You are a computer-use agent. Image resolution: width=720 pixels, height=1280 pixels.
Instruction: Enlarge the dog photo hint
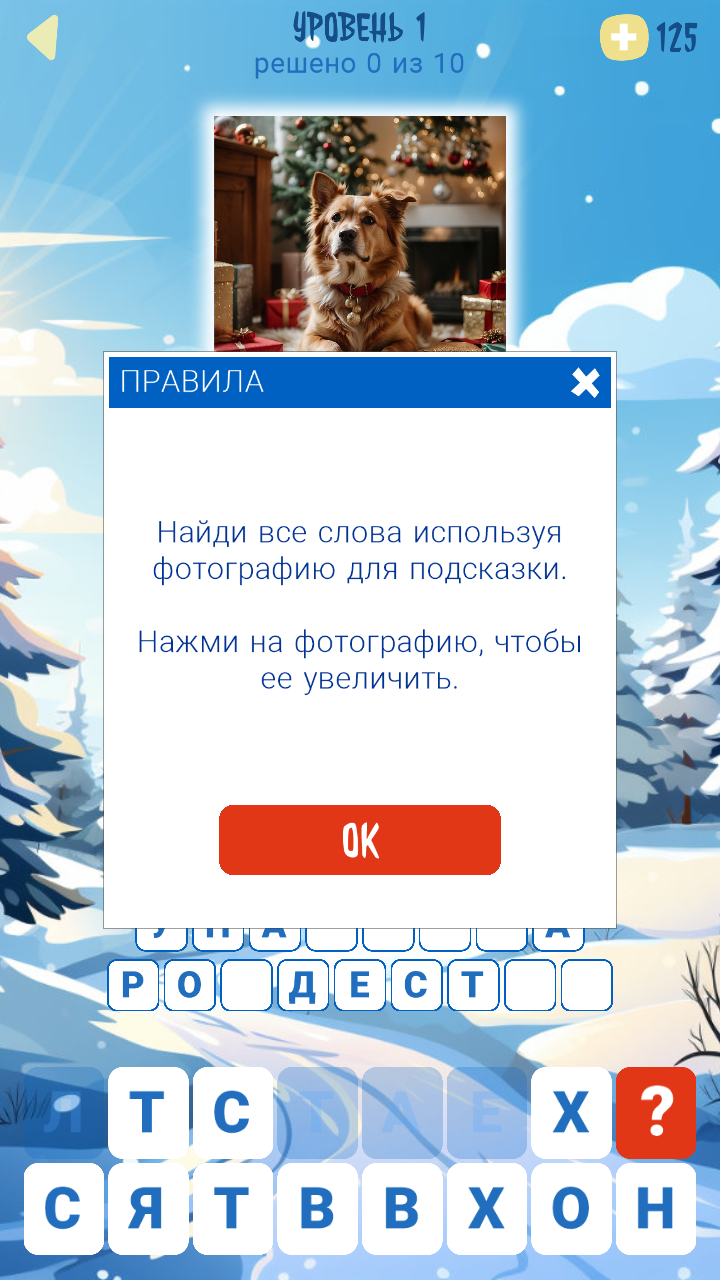click(x=360, y=233)
